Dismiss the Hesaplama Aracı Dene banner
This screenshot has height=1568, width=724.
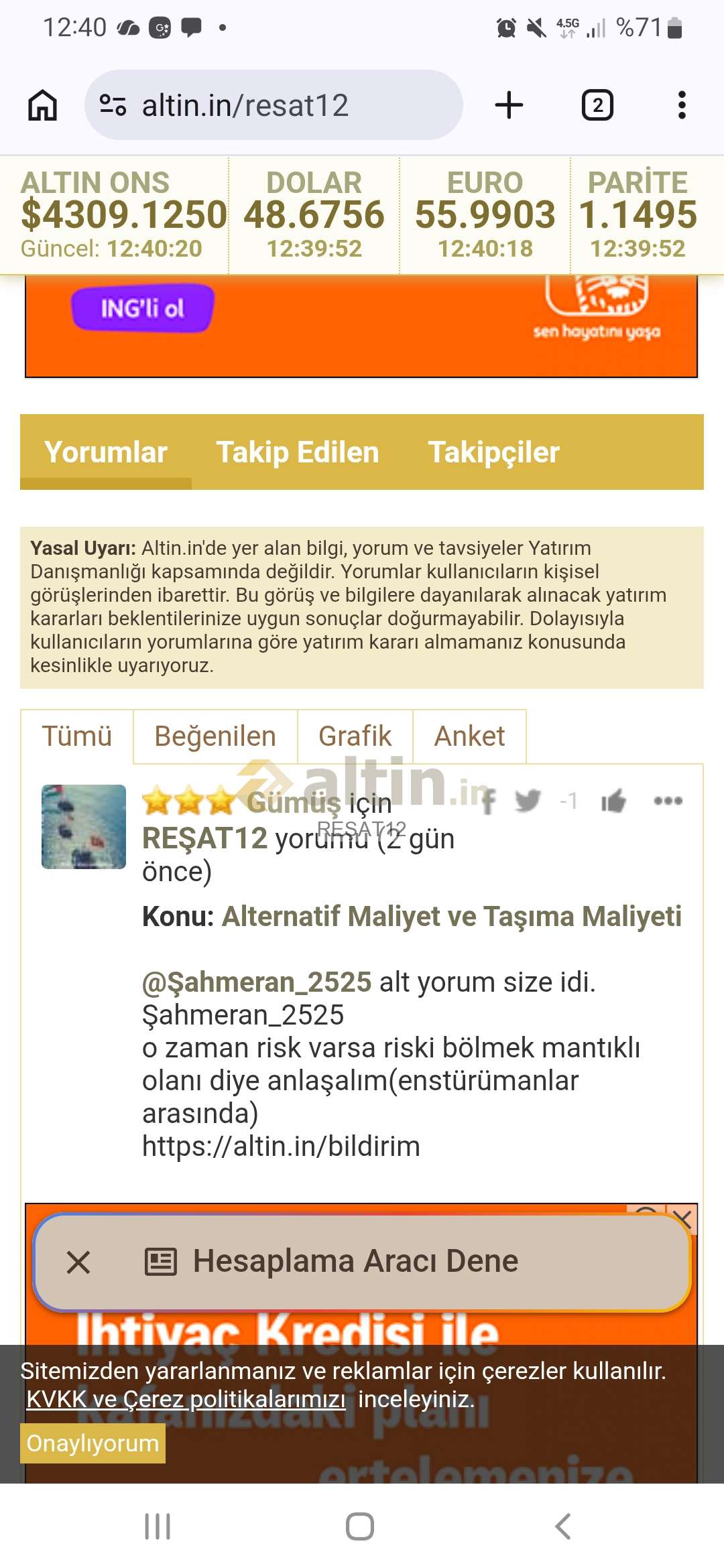(x=78, y=1262)
